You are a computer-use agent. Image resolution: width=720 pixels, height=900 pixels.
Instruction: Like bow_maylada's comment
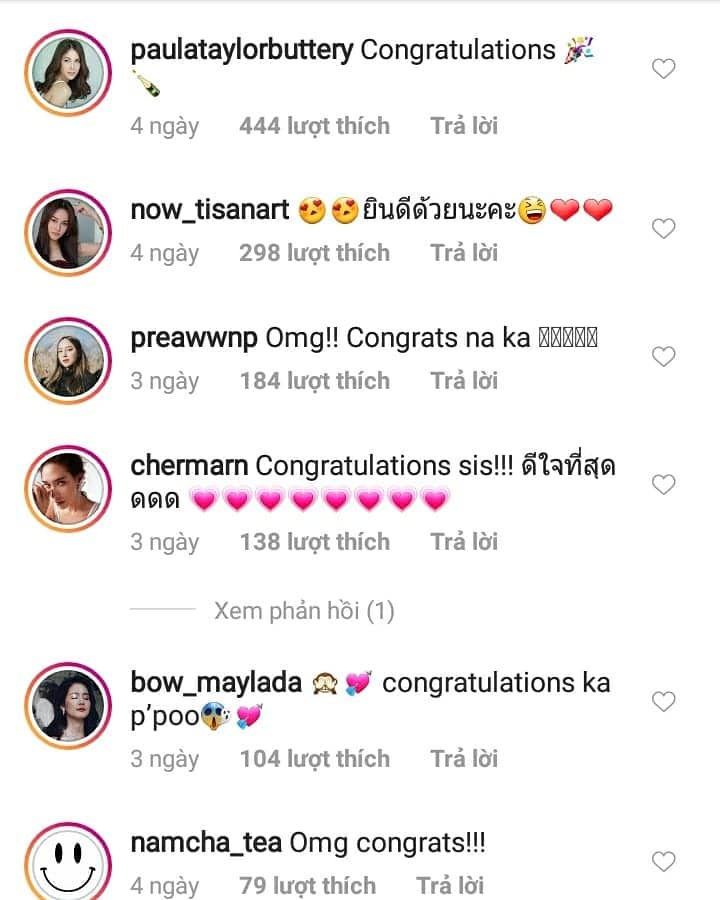664,702
